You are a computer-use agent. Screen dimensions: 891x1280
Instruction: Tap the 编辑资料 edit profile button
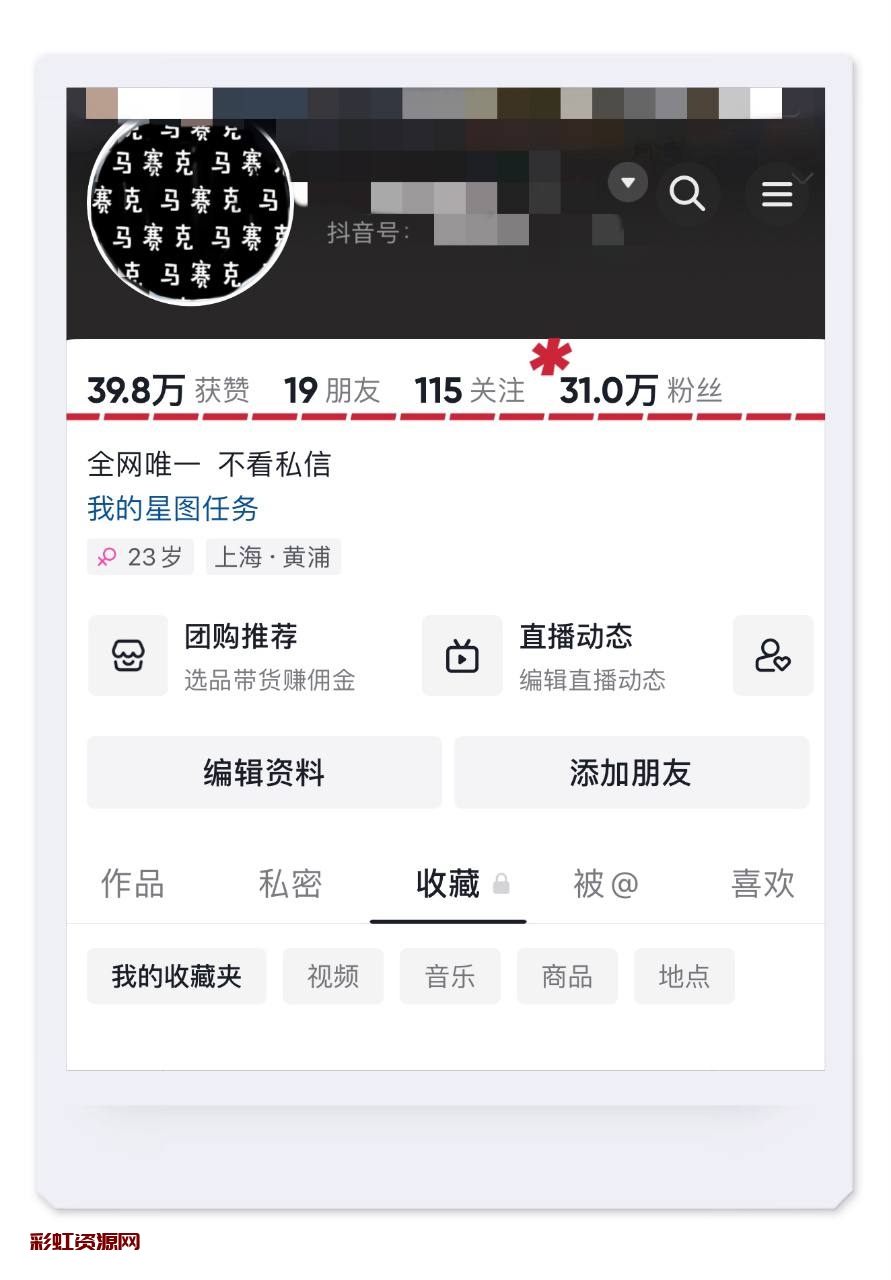(264, 773)
